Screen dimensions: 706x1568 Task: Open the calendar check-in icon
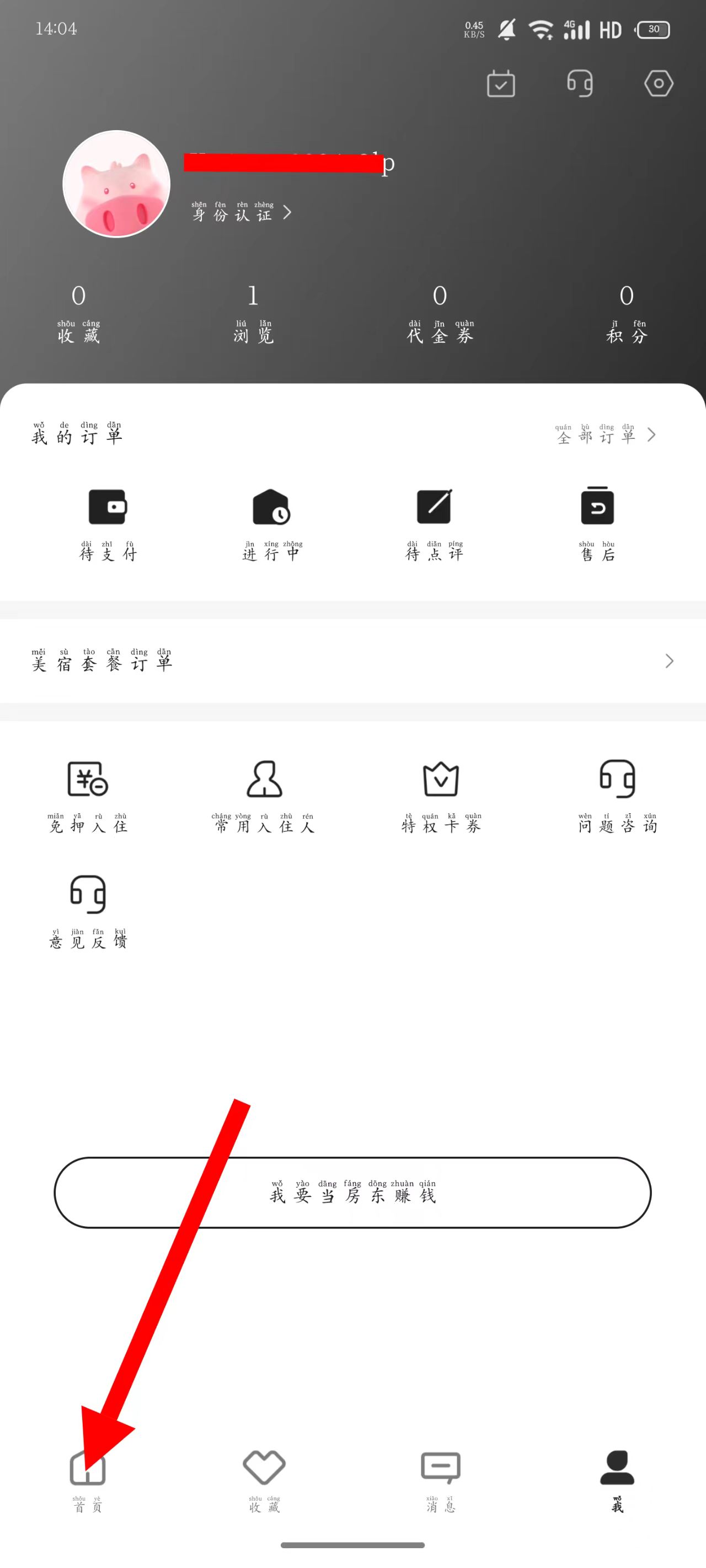[x=501, y=83]
